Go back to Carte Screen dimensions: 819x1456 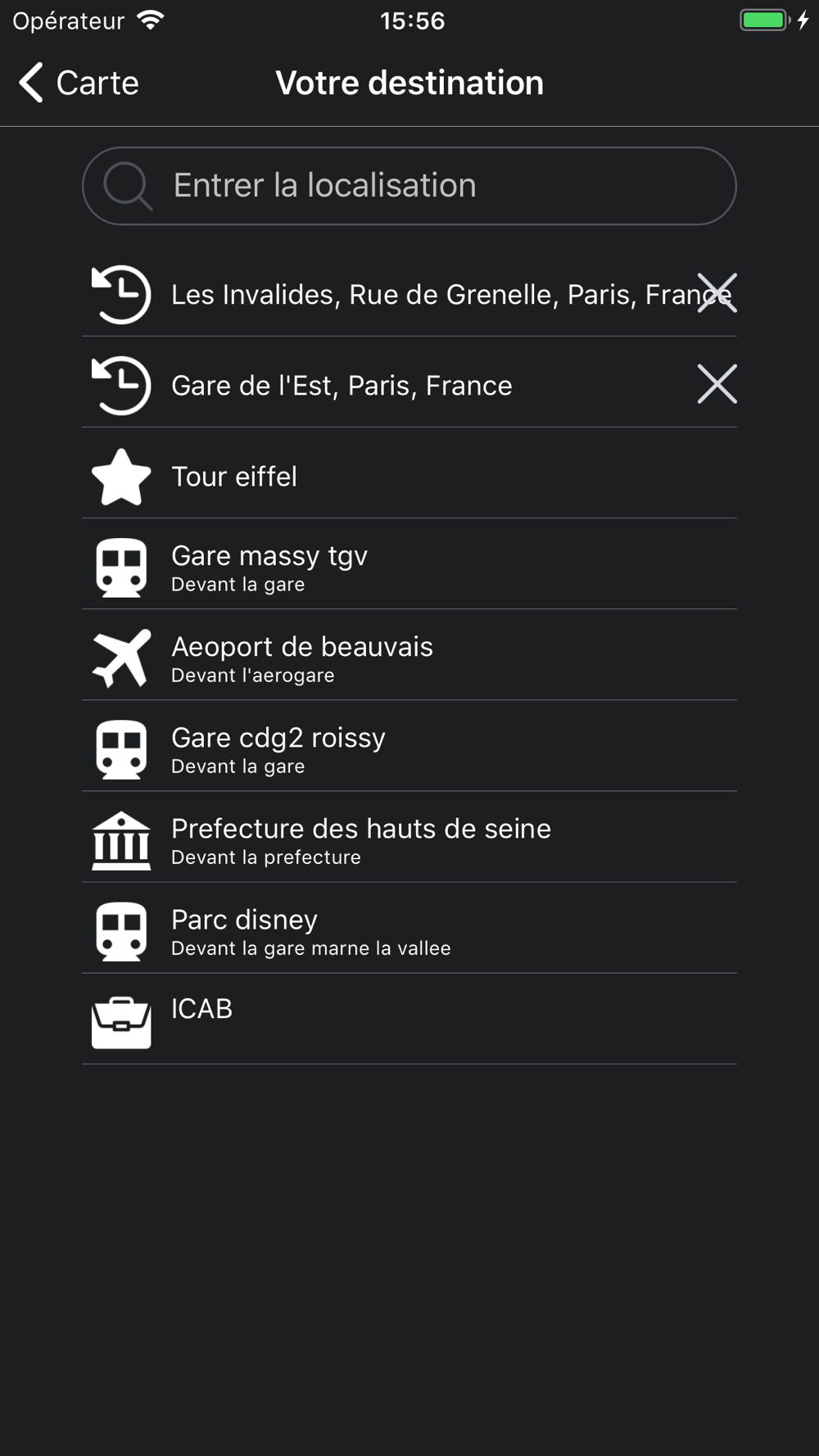[79, 83]
